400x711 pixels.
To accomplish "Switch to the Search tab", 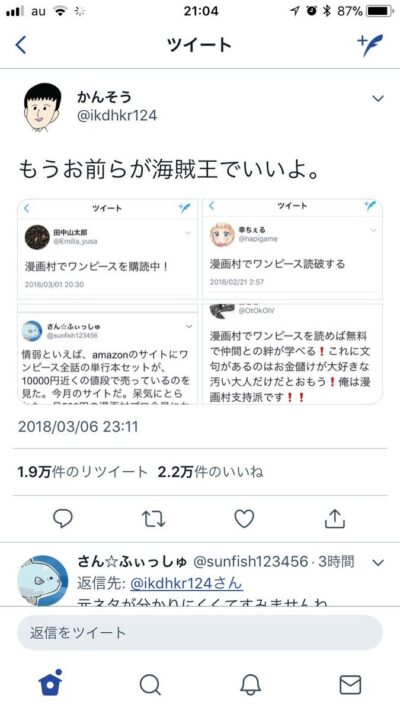I will 150,685.
